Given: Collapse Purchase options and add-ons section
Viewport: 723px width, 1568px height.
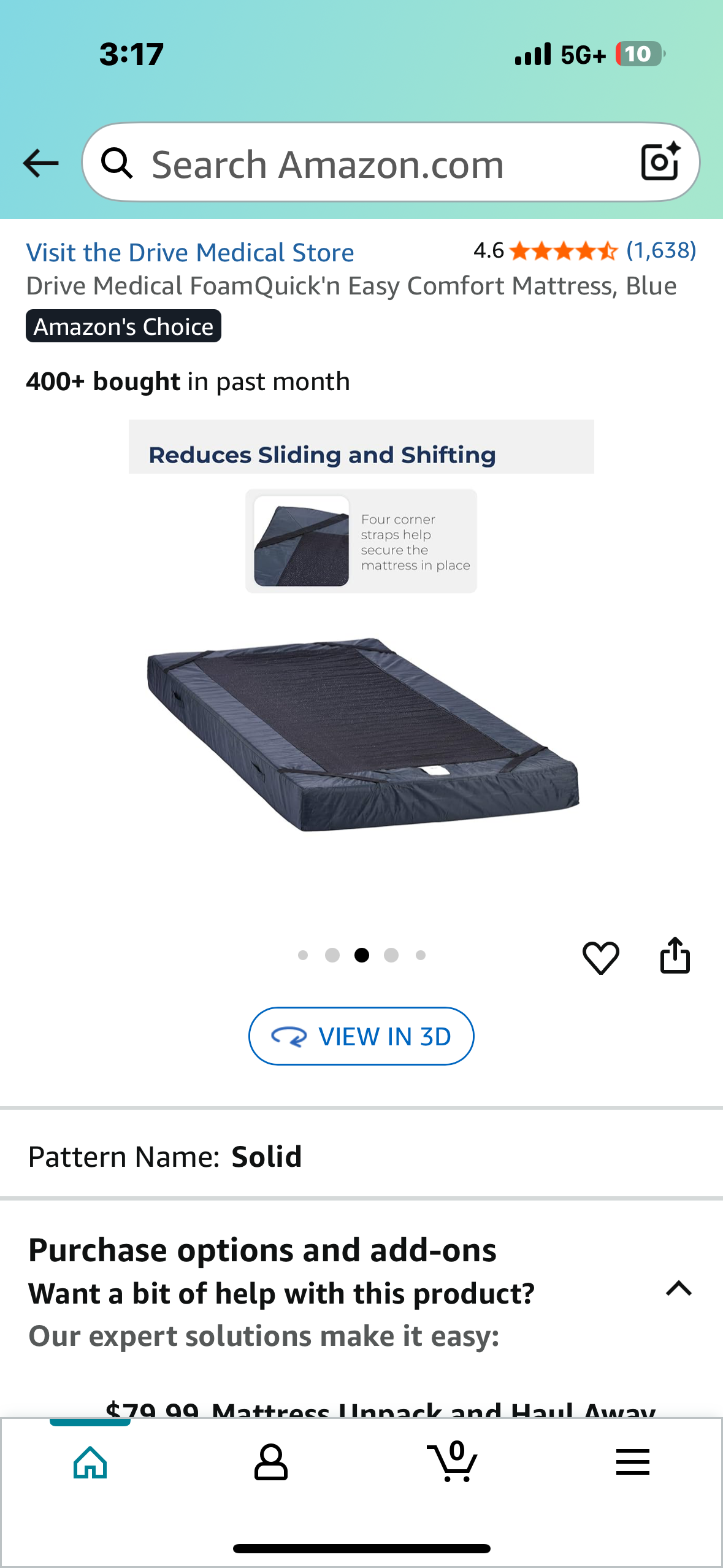Looking at the screenshot, I should pos(679,1288).
